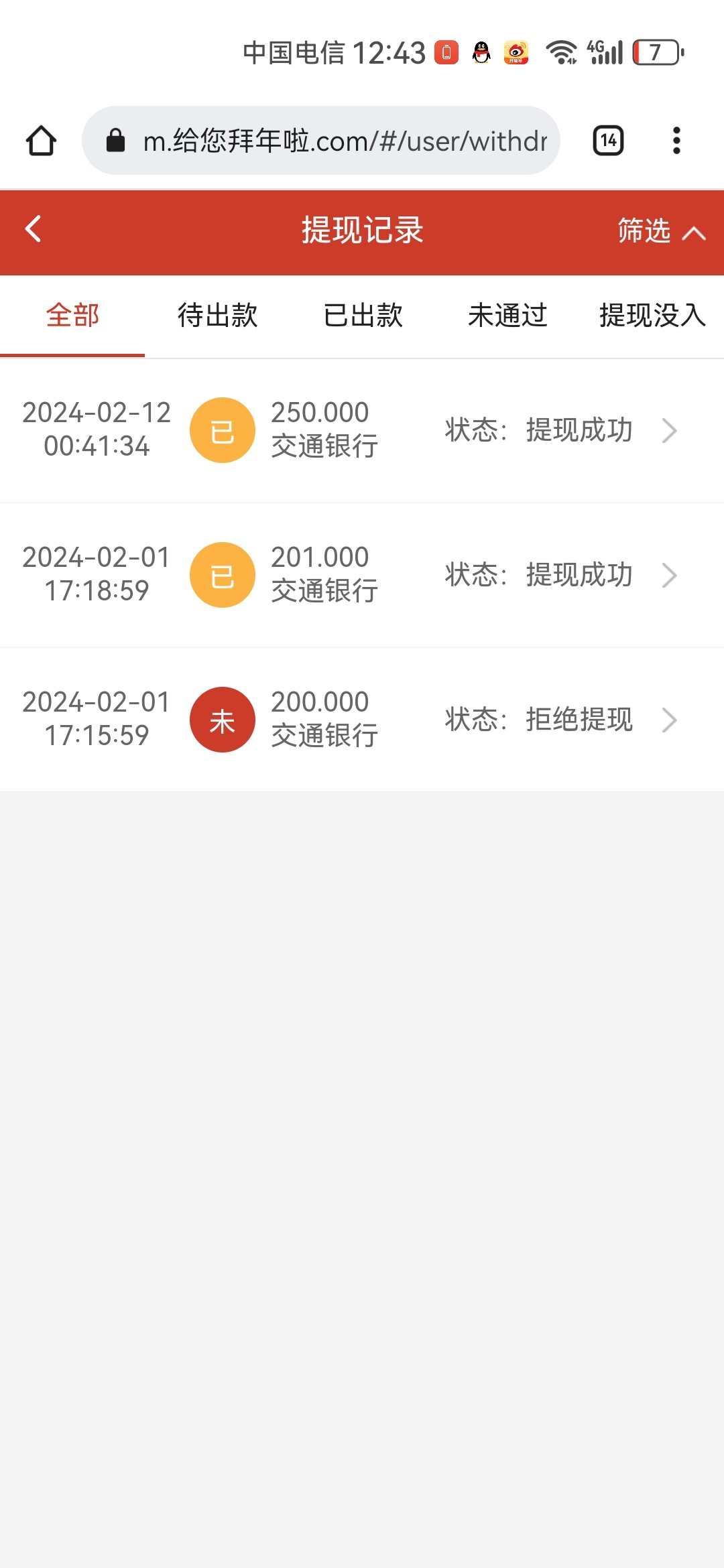Go back from the 提现记录 page
Viewport: 724px width, 1568px height.
[34, 229]
